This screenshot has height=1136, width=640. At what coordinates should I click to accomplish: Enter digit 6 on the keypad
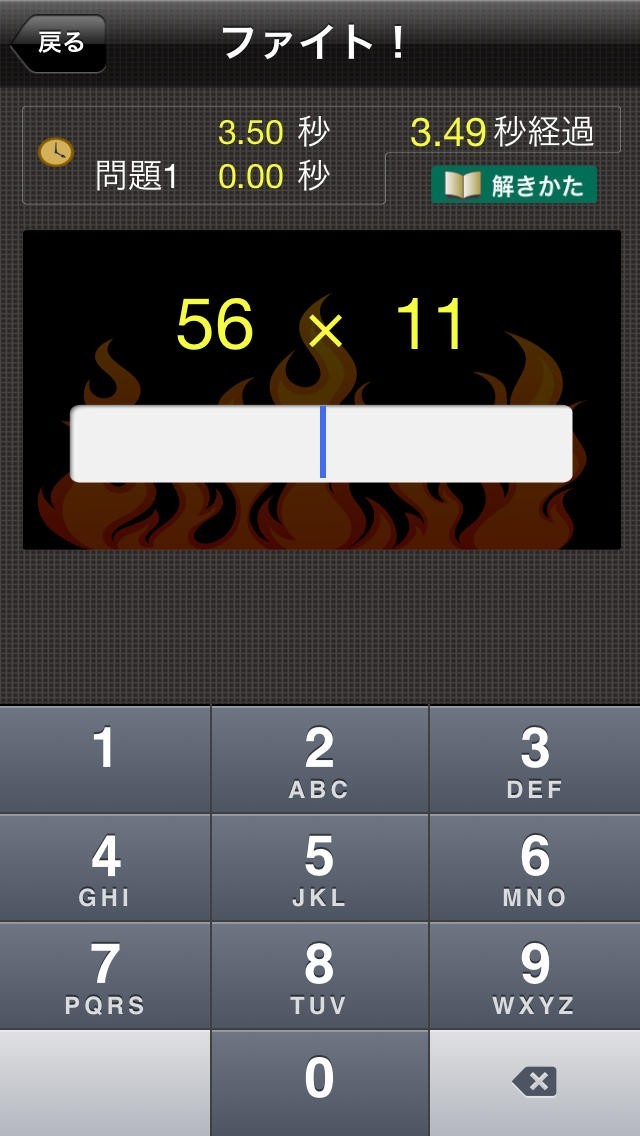535,867
